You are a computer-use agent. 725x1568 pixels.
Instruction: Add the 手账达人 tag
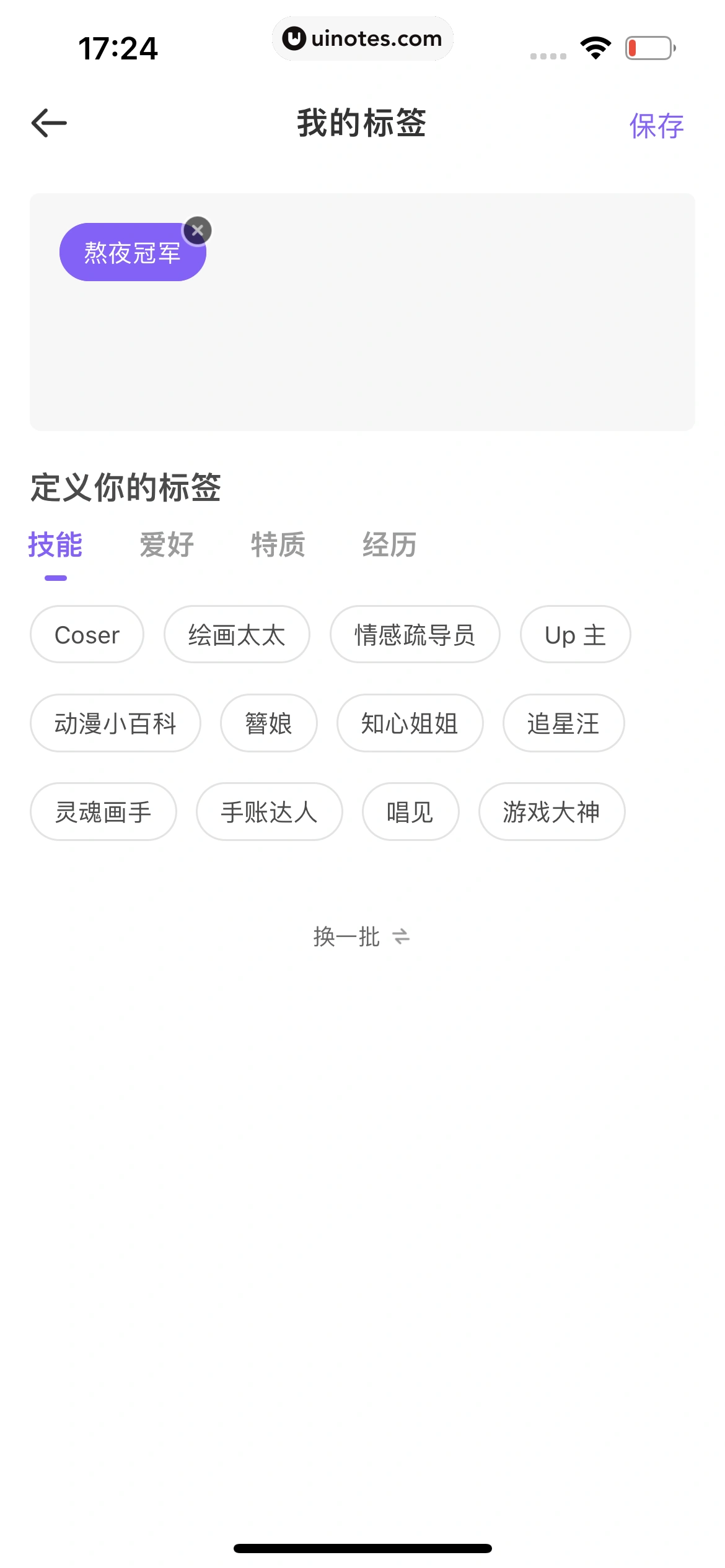[269, 812]
